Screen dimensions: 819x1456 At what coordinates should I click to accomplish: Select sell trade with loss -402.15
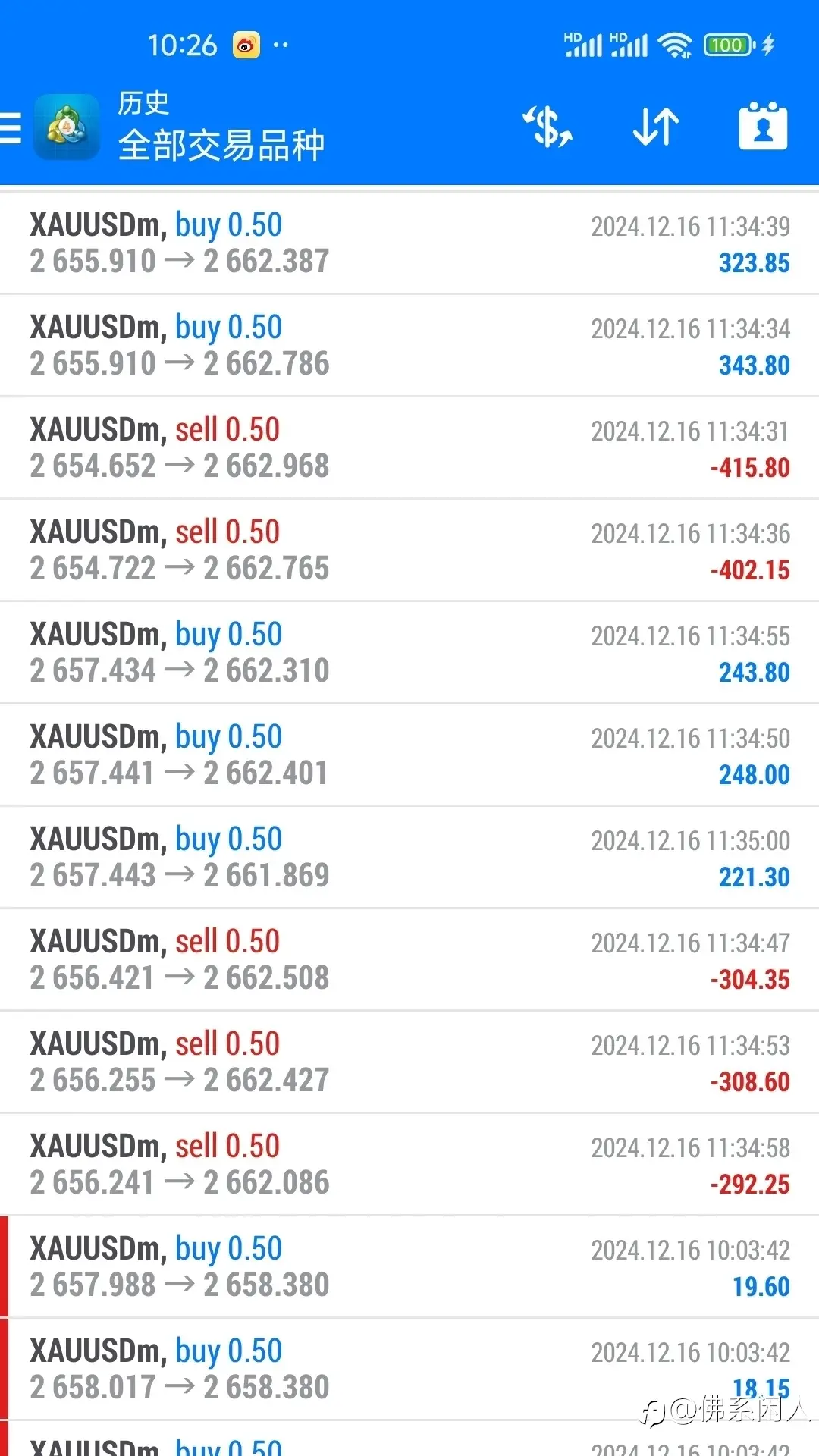(409, 550)
